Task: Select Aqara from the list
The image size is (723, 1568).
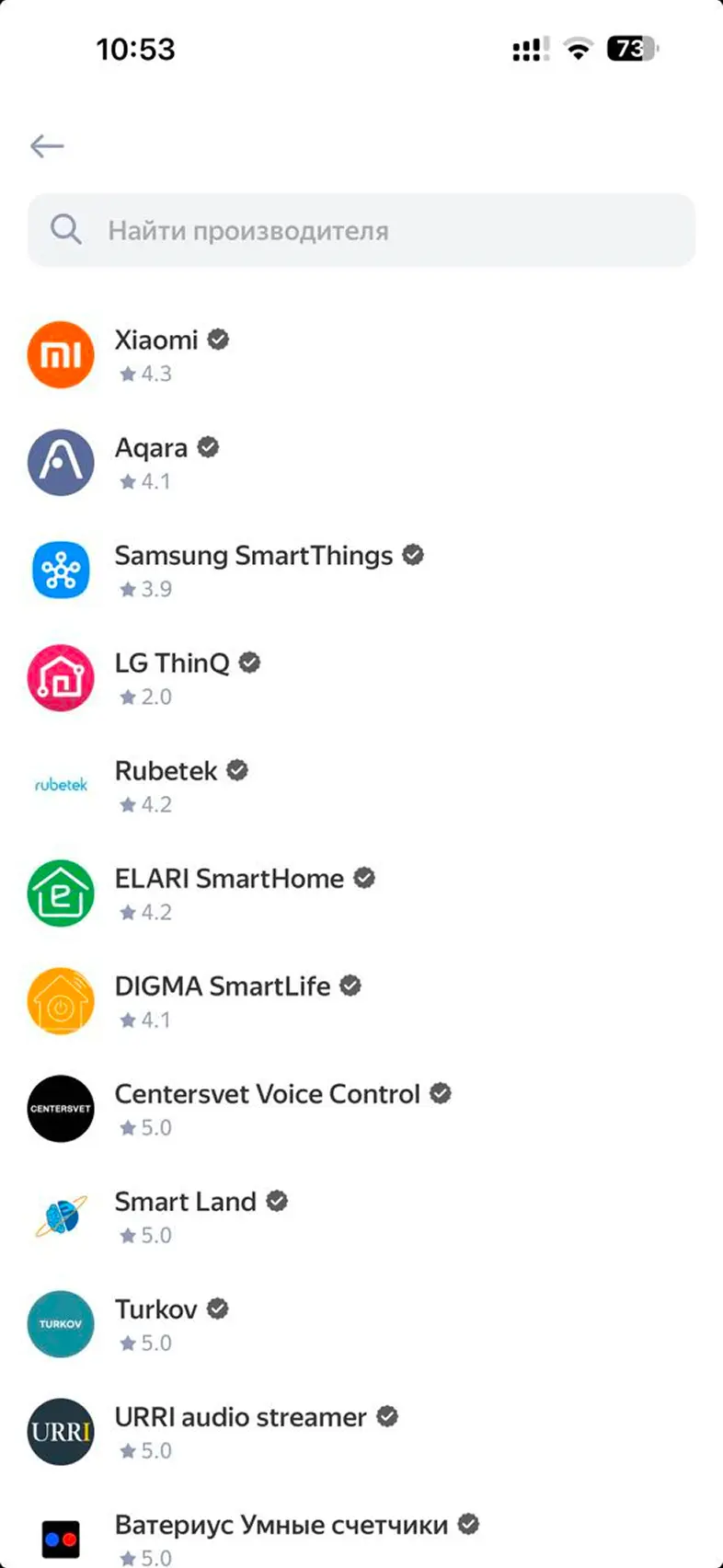Action: [x=152, y=462]
